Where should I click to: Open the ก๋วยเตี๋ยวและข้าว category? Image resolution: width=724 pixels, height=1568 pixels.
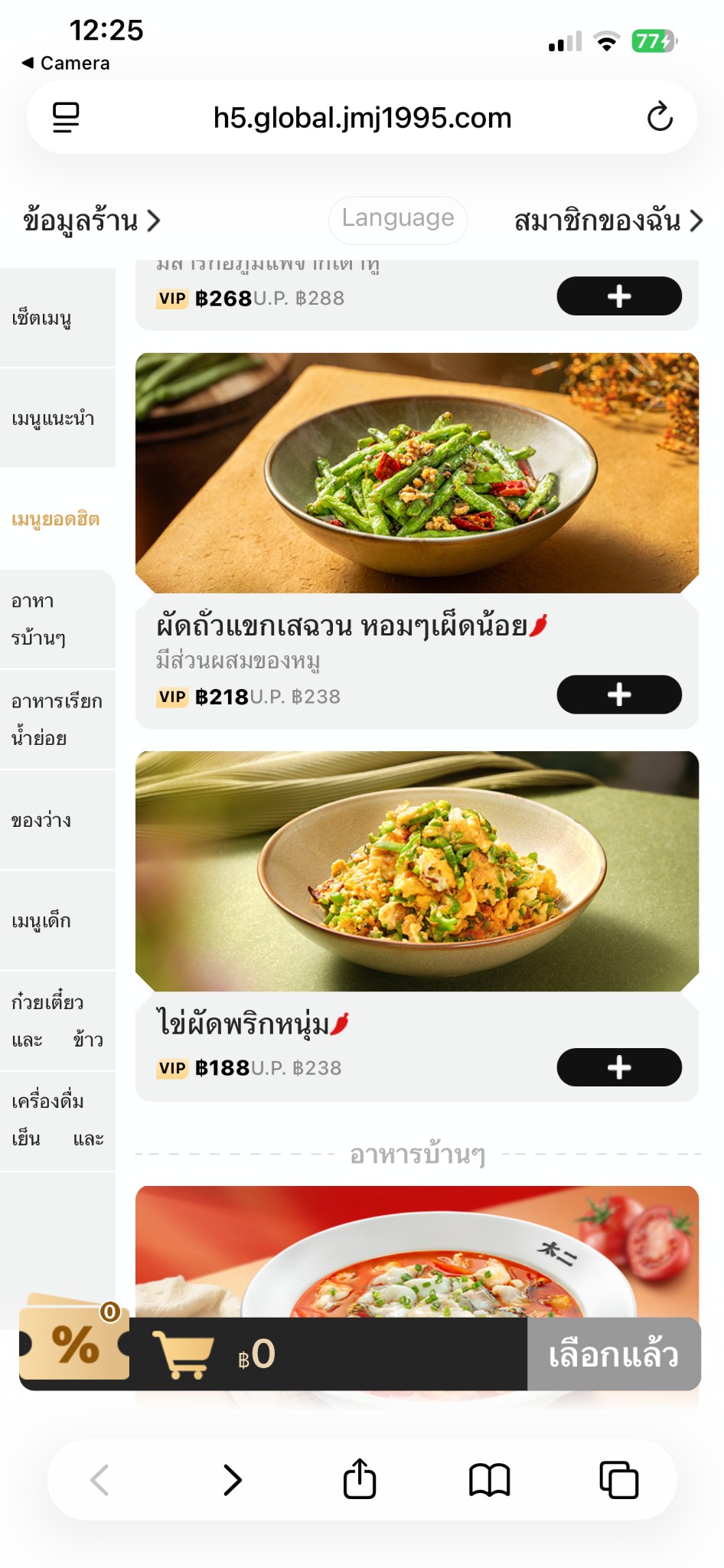click(57, 1021)
